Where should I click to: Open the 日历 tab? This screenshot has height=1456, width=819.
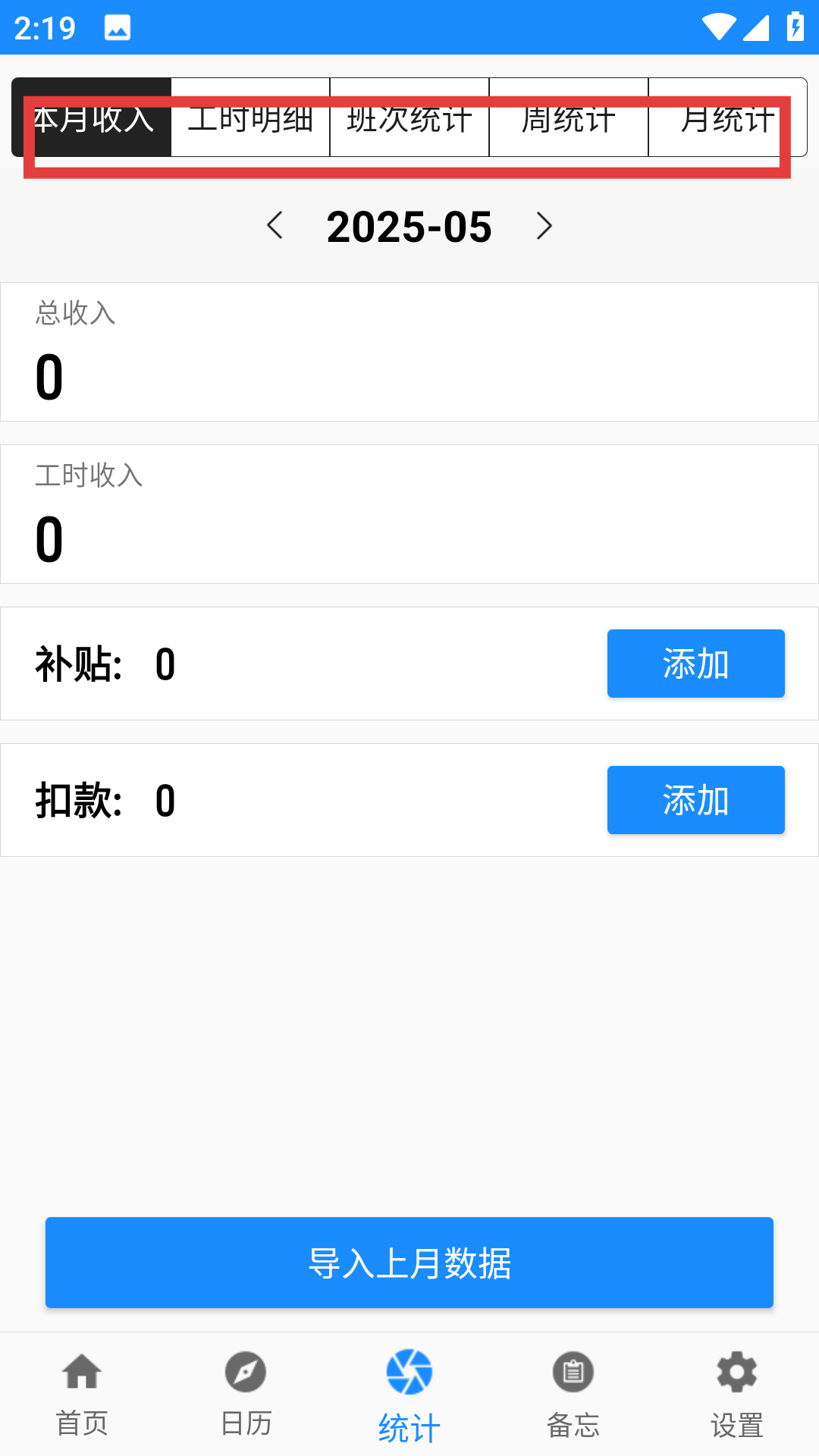coord(246,1394)
